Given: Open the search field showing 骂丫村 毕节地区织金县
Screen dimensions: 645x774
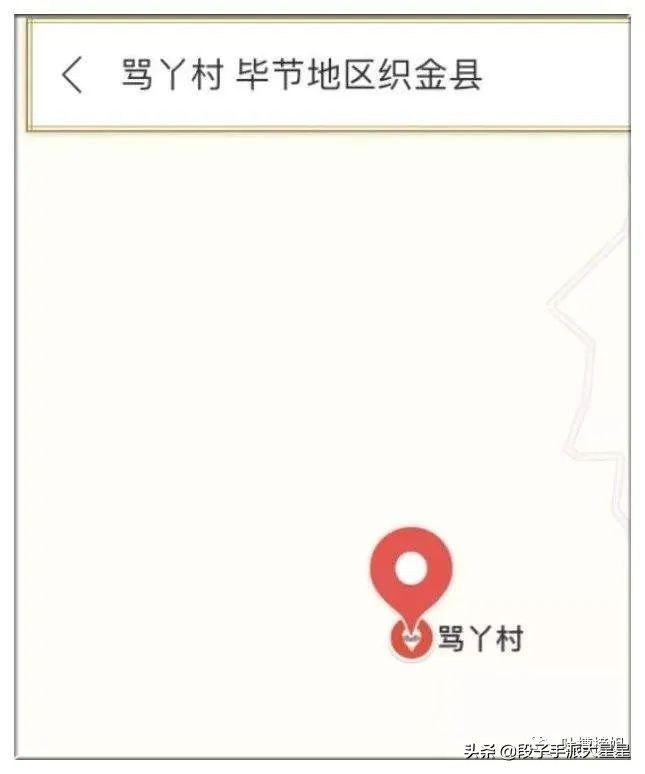Looking at the screenshot, I should (x=302, y=75).
